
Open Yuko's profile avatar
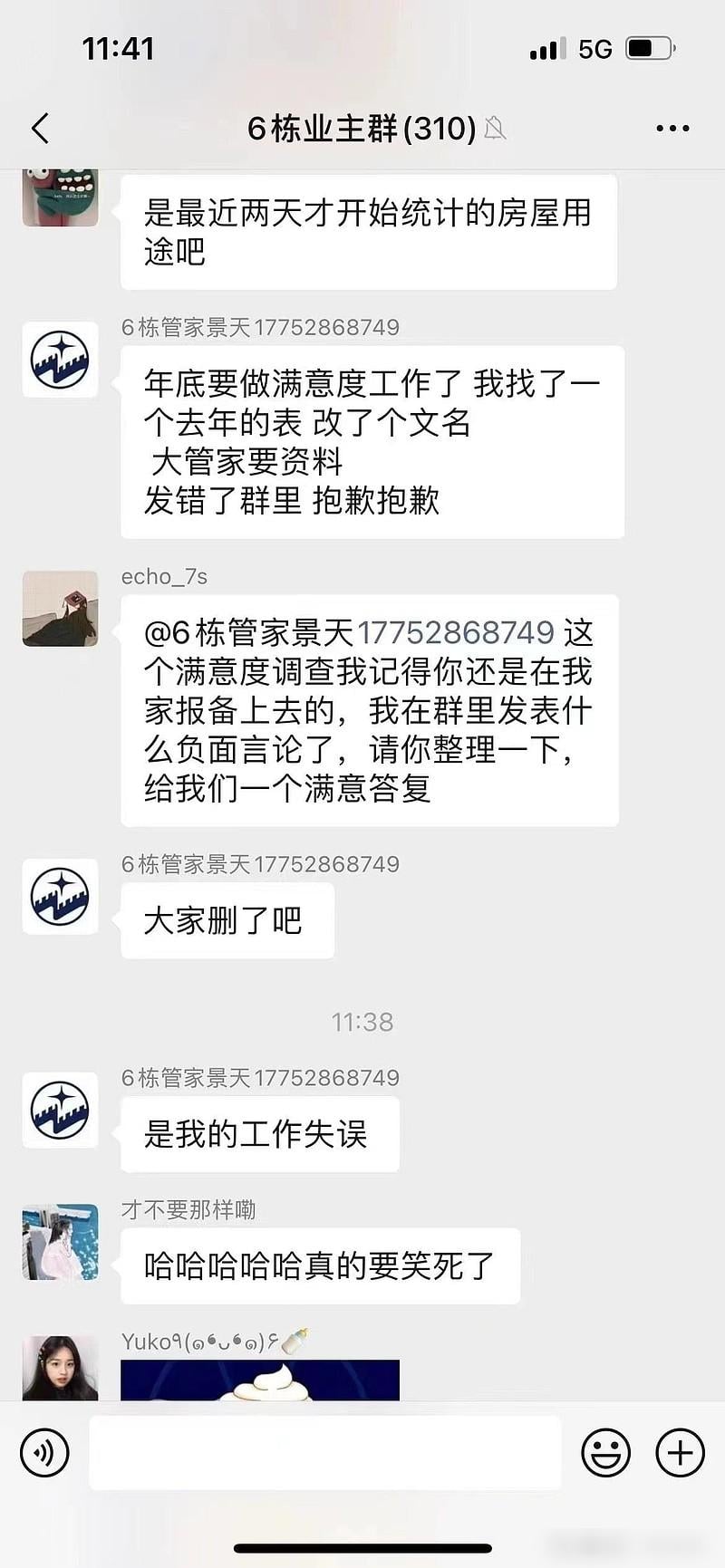click(x=60, y=1368)
